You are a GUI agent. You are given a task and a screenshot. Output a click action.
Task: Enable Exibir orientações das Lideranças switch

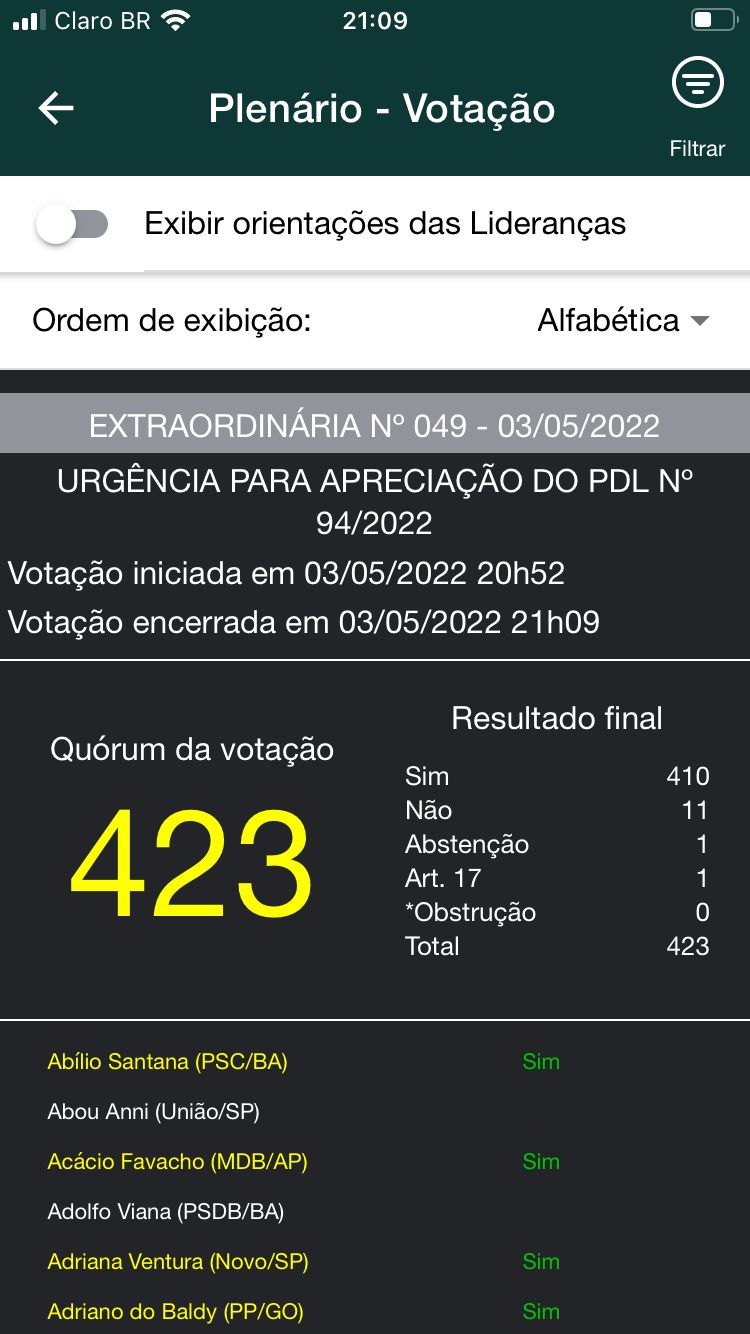point(72,224)
